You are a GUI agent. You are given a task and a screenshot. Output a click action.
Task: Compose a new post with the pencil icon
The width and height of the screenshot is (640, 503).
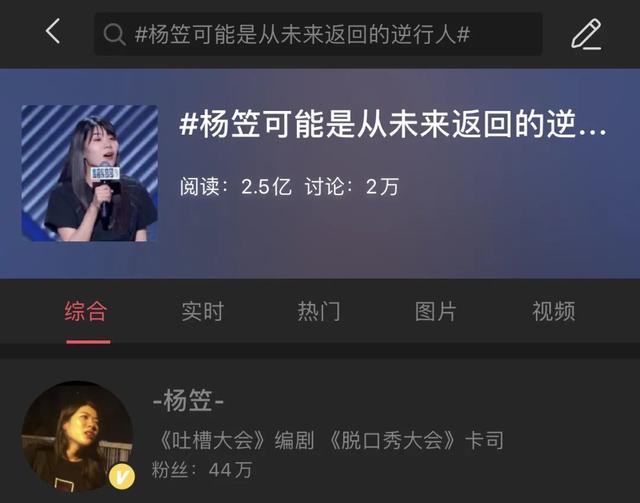[586, 34]
